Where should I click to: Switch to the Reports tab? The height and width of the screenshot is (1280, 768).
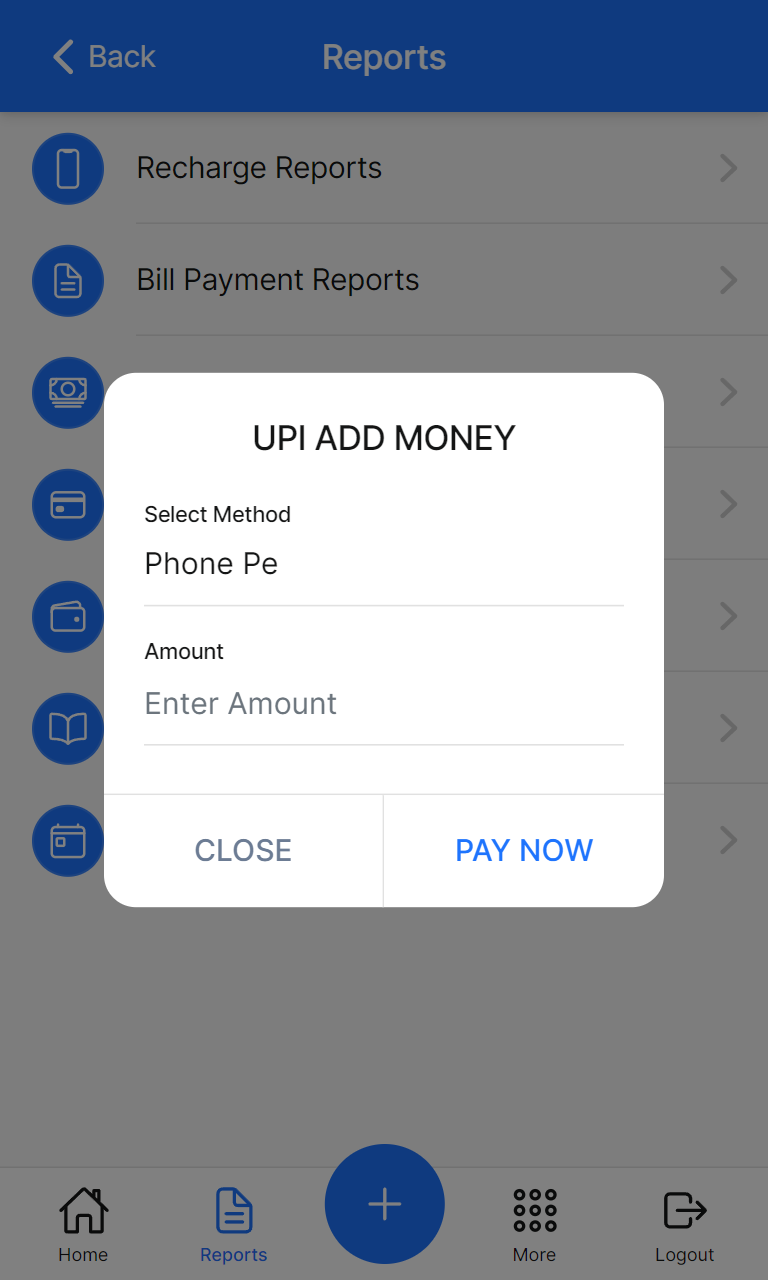234,1224
